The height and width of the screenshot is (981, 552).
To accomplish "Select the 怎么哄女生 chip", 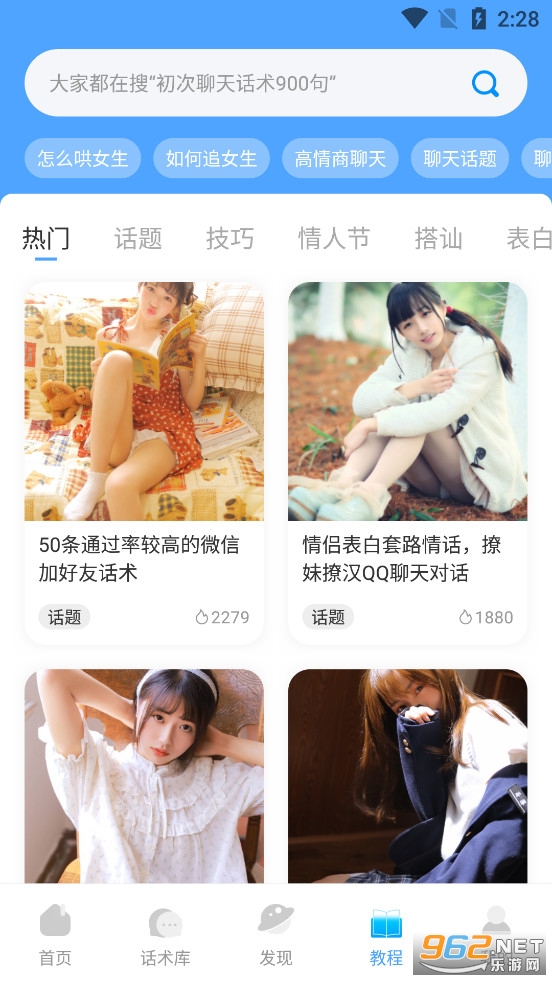I will click(83, 158).
